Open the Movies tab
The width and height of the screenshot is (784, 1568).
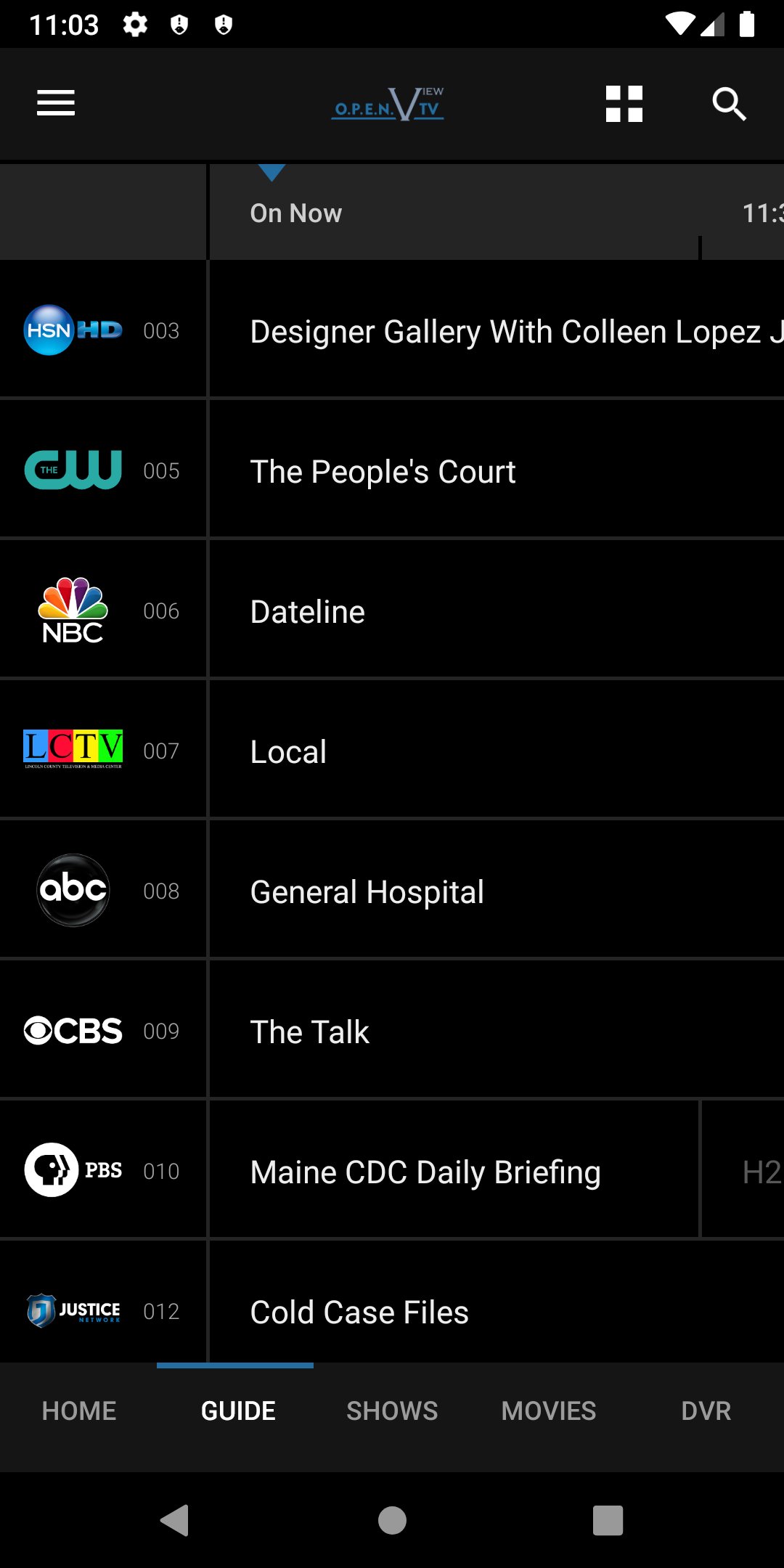[x=549, y=1410]
